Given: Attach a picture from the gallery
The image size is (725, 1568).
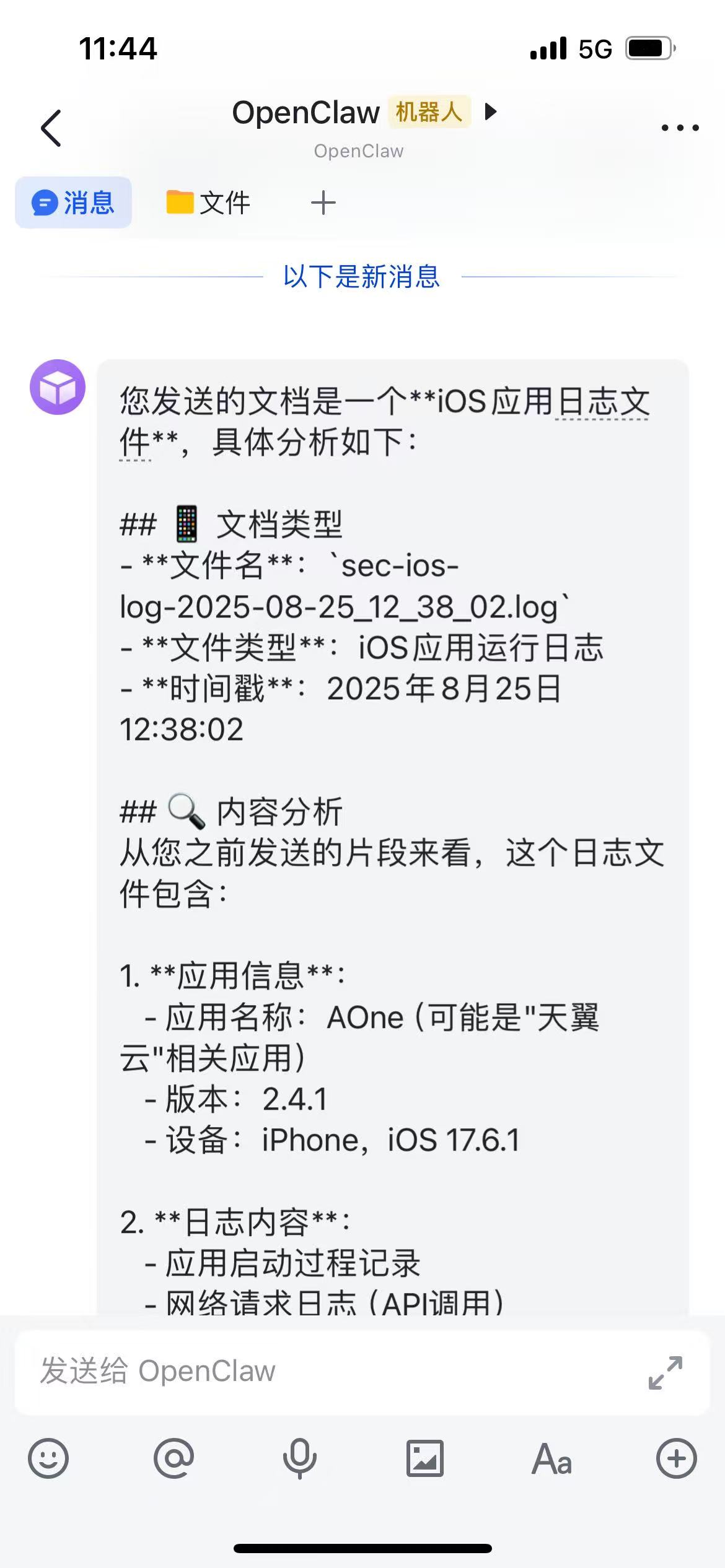Looking at the screenshot, I should [x=425, y=1458].
